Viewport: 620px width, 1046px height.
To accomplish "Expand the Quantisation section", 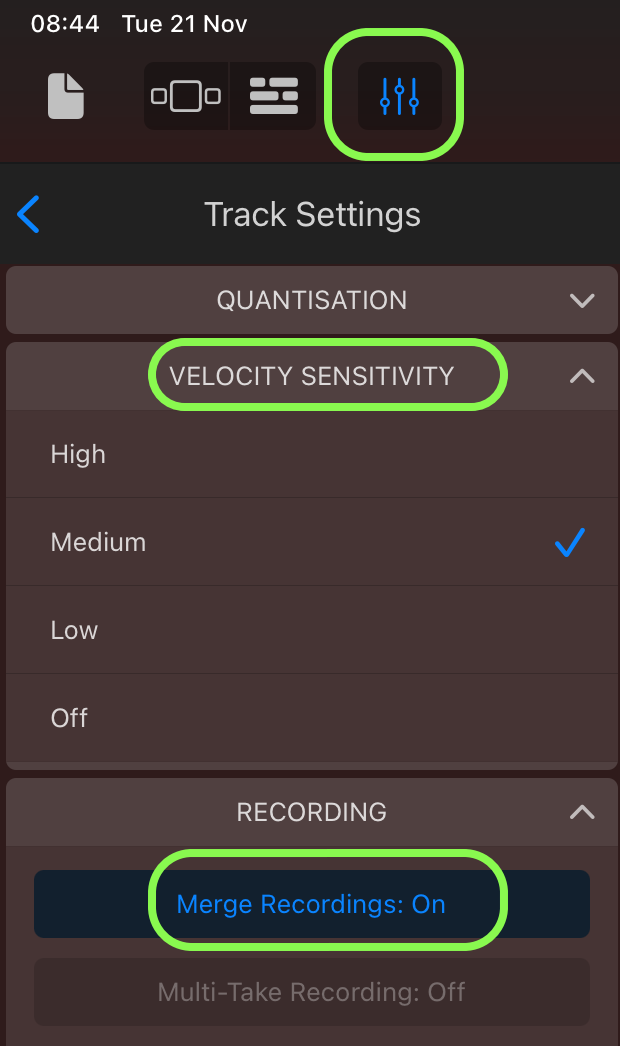I will [x=312, y=300].
